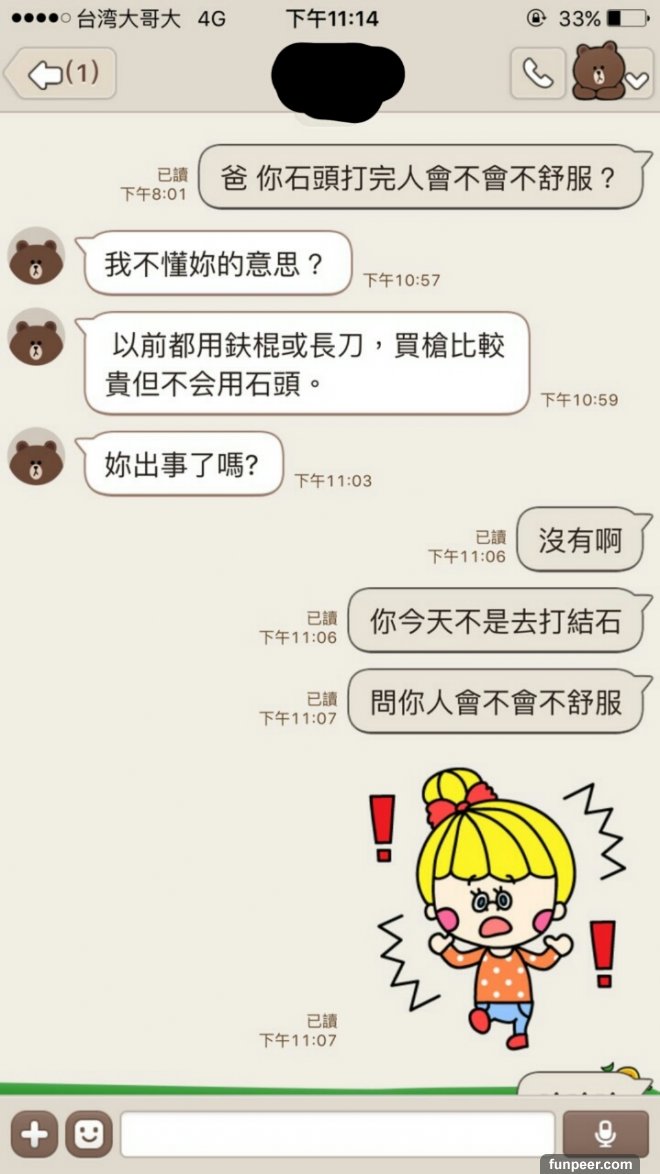
Task: Open the sticker and emoji picker
Action: click(88, 1134)
